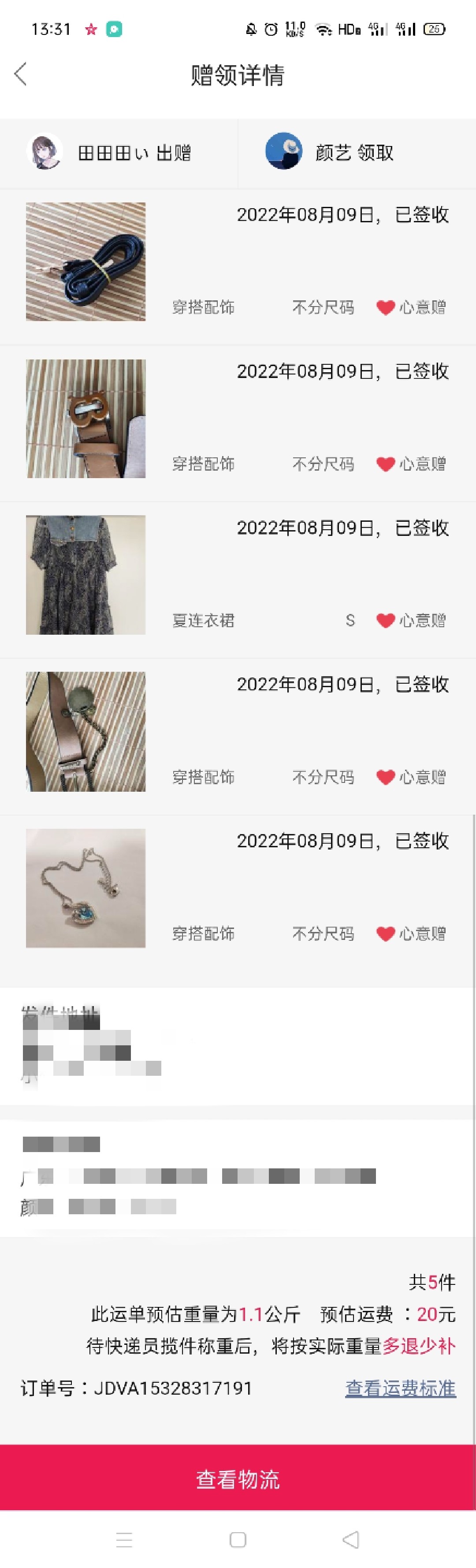Open 查看运费标准 link
This screenshot has width=476, height=1568.
pos(400,1388)
